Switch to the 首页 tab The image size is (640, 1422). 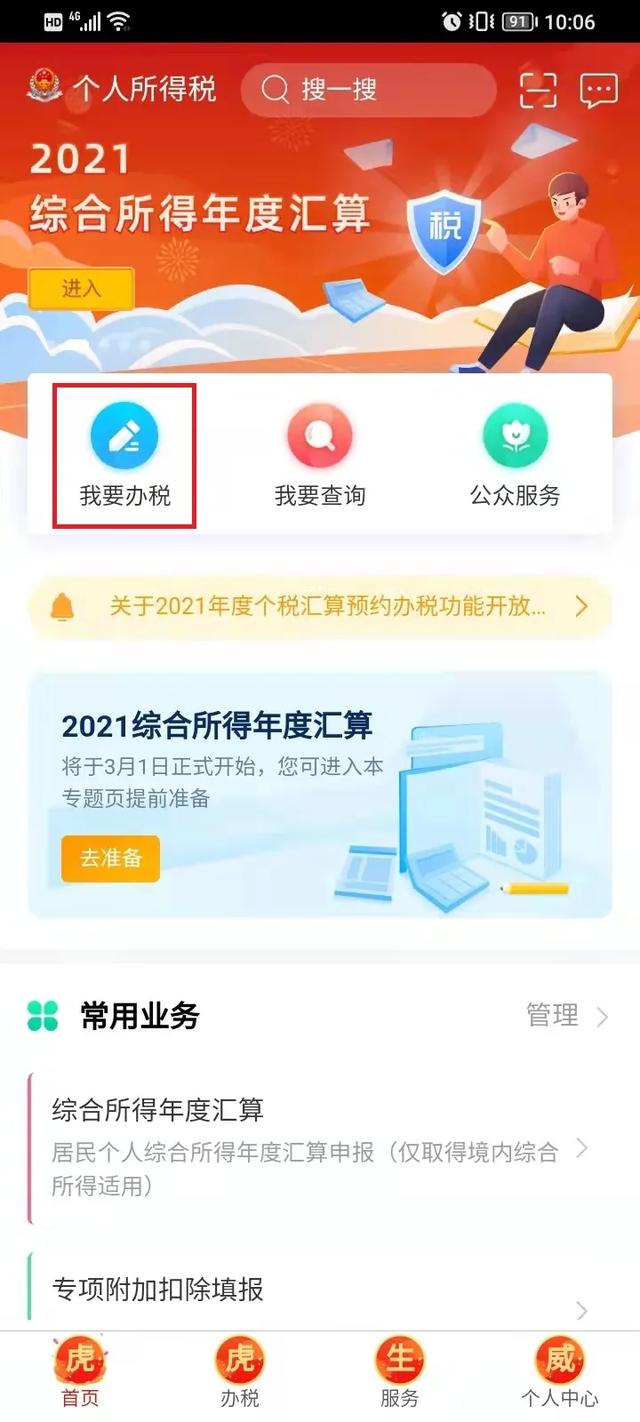pos(80,1376)
